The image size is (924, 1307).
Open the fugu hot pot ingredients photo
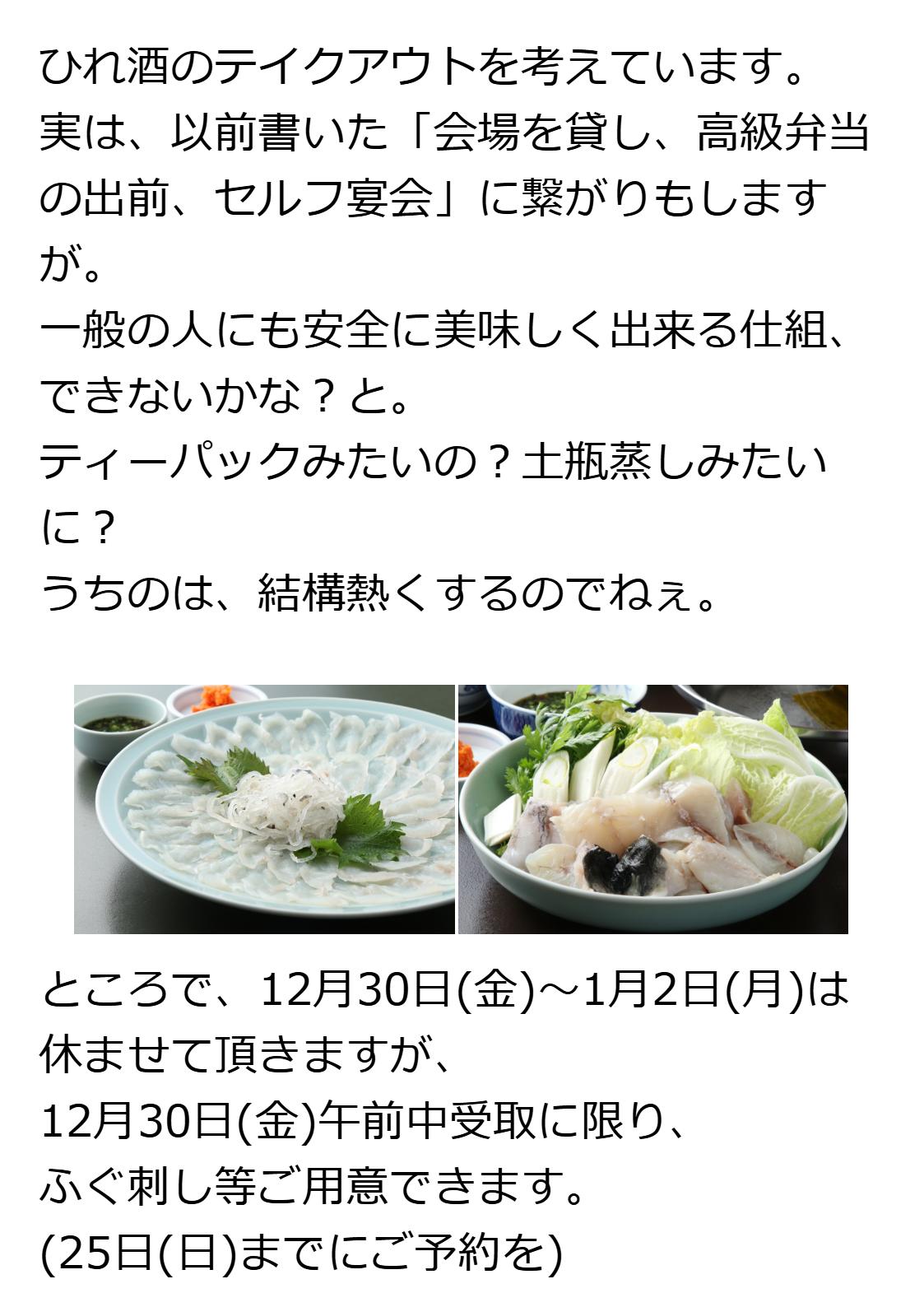tap(652, 808)
